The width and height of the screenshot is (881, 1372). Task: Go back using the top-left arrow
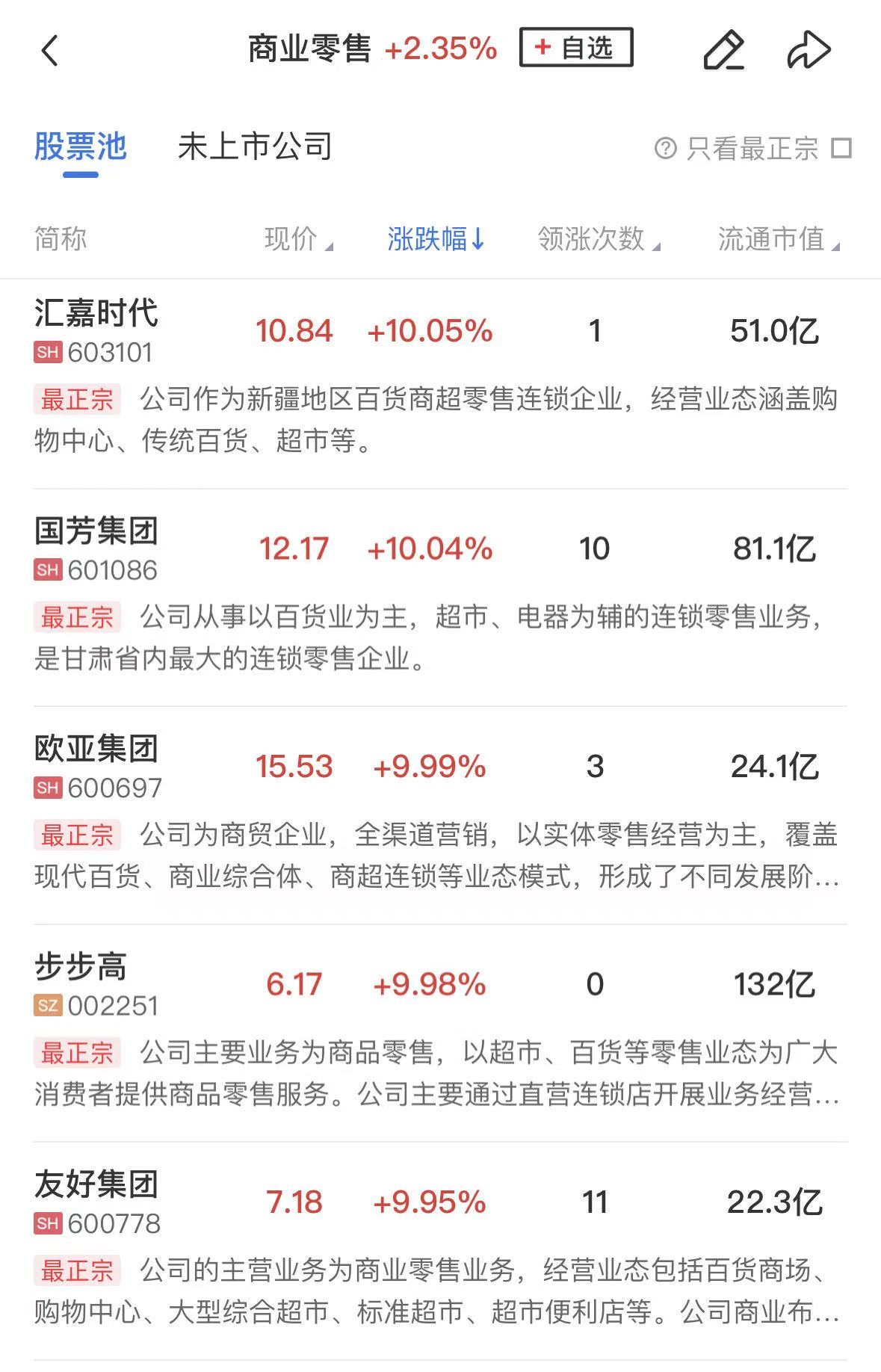49,51
